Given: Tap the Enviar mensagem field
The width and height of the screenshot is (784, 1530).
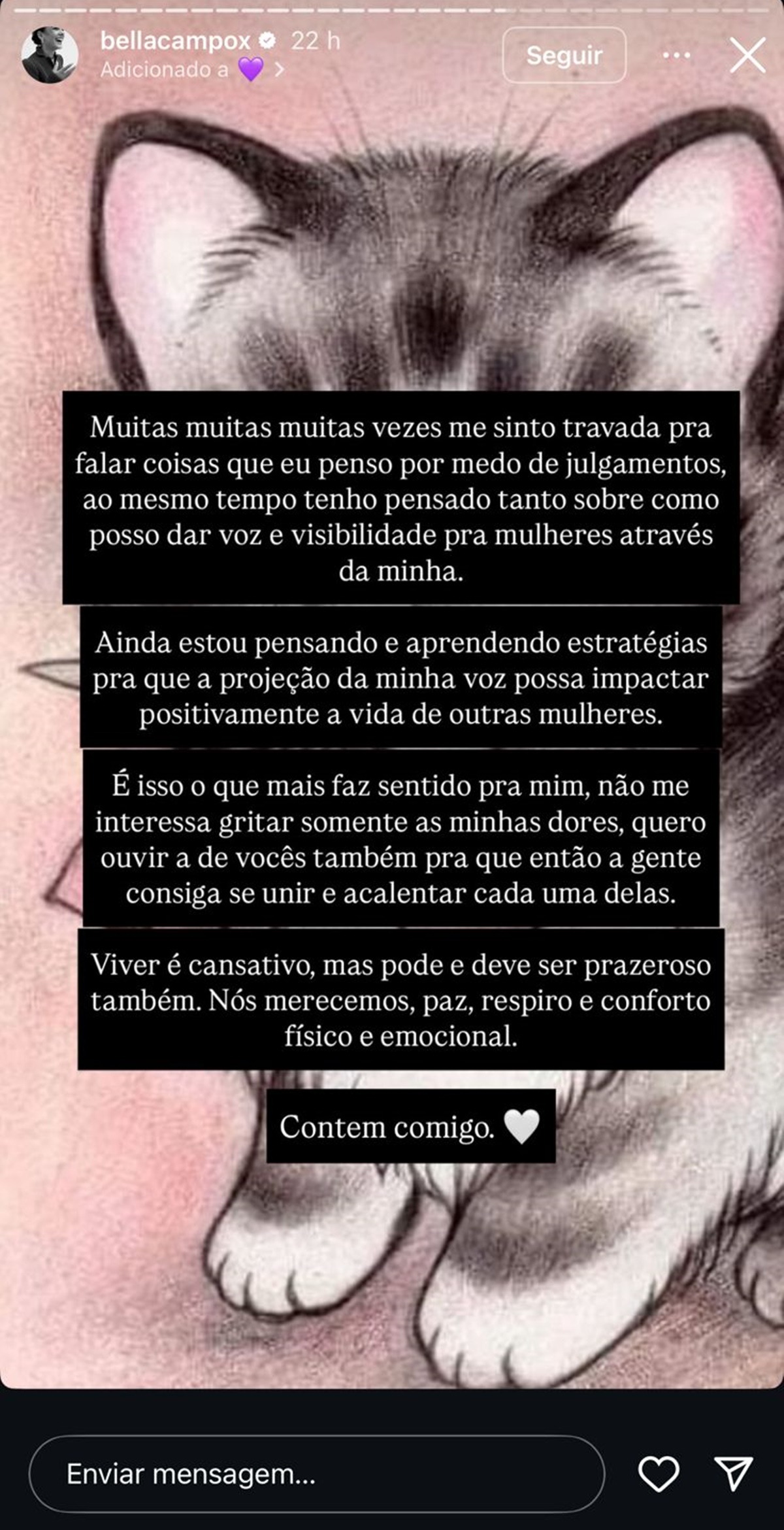Looking at the screenshot, I should 316,1474.
